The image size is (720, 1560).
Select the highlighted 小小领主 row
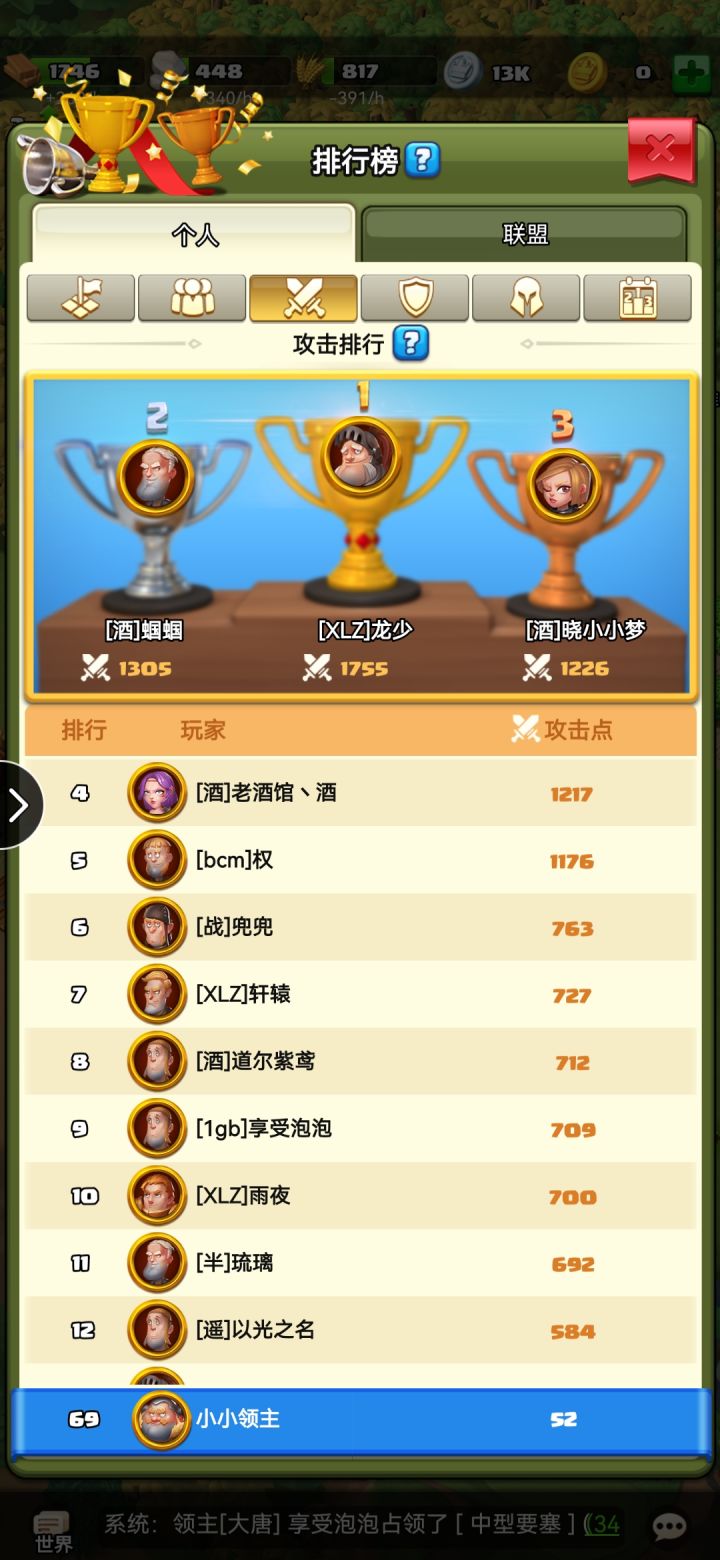[360, 1417]
